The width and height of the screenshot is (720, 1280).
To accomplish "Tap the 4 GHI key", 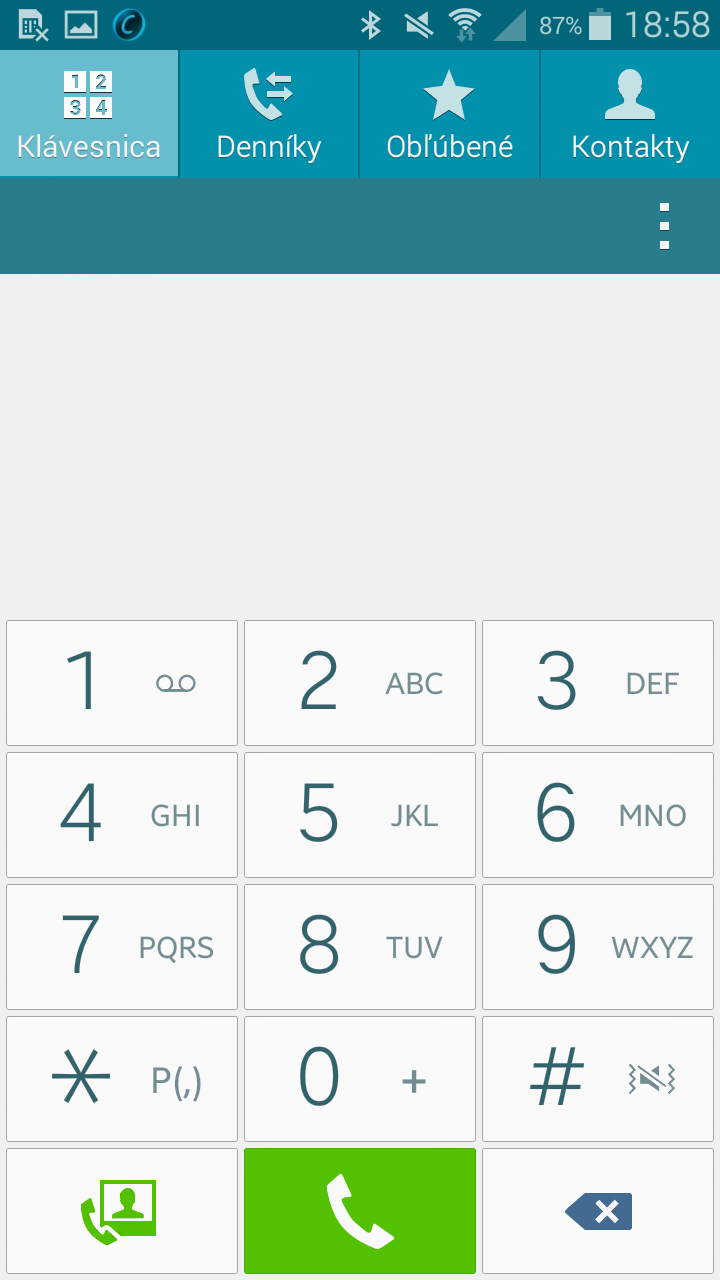I will (122, 815).
